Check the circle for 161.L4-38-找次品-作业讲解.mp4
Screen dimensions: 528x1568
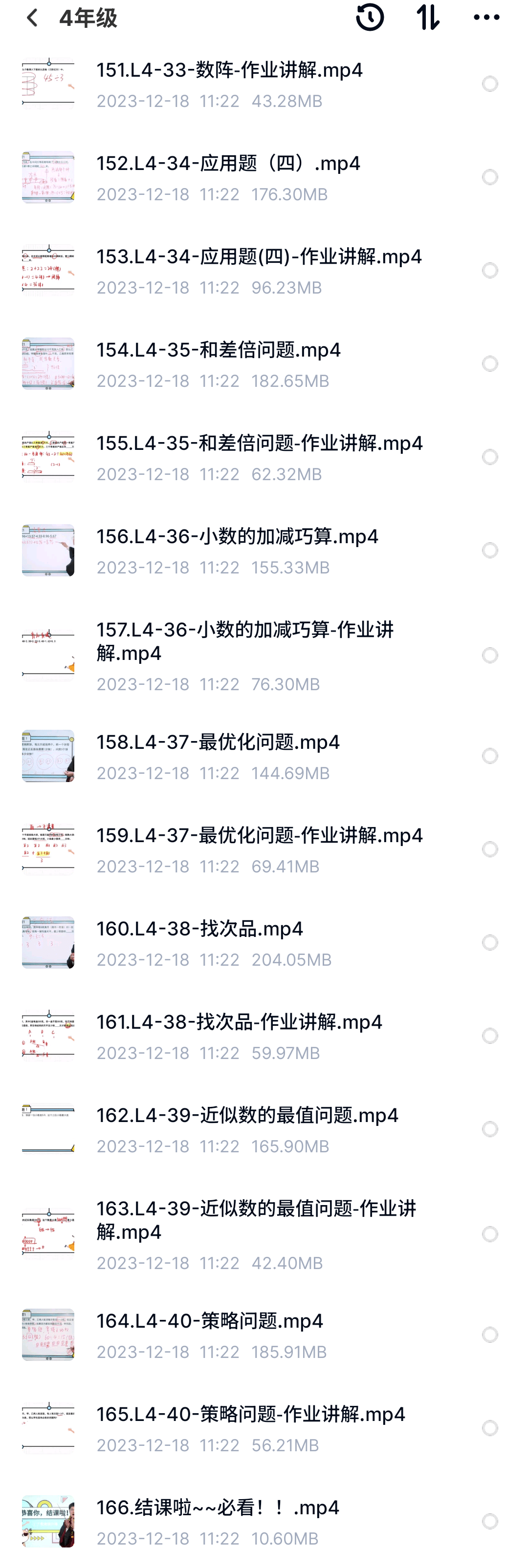point(490,1036)
